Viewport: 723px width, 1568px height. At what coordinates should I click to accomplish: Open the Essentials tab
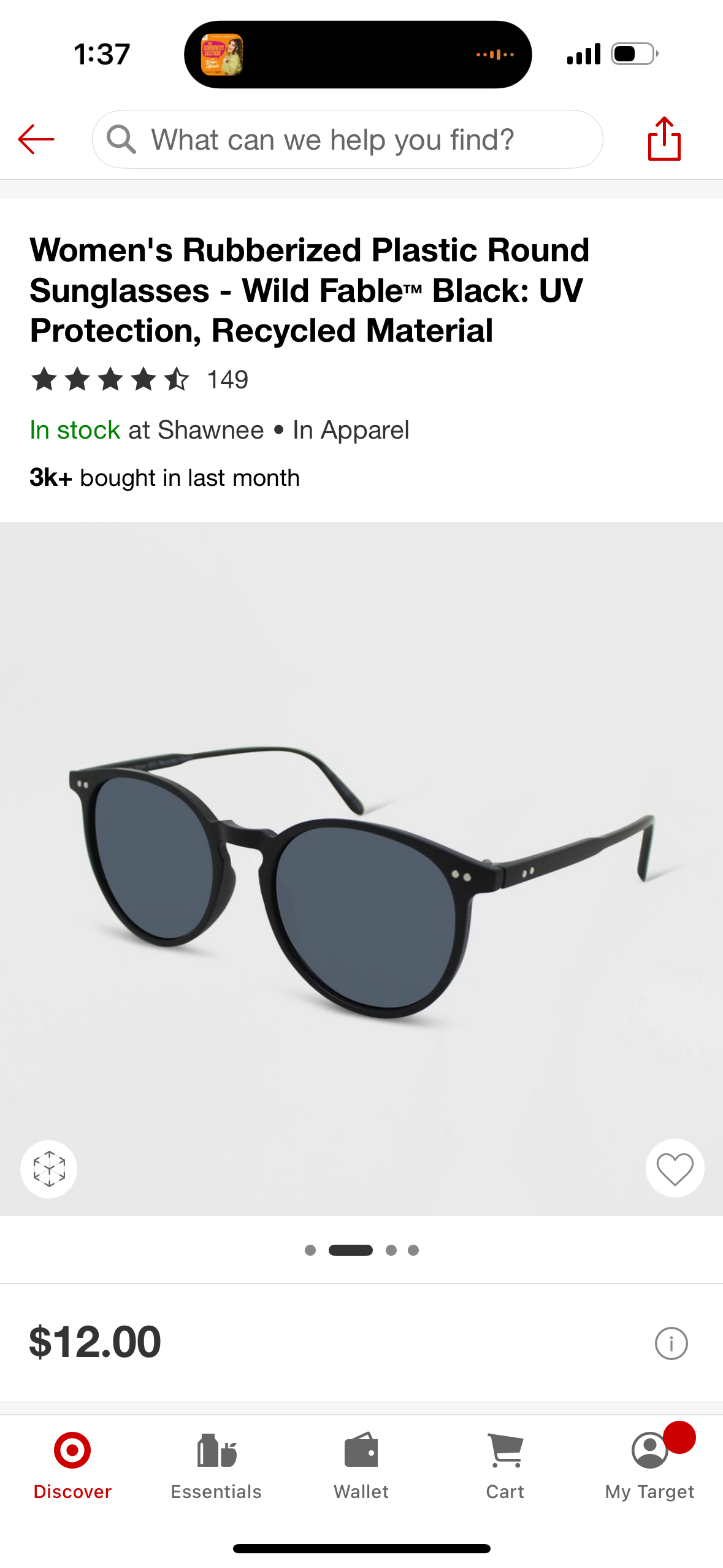click(x=216, y=1465)
